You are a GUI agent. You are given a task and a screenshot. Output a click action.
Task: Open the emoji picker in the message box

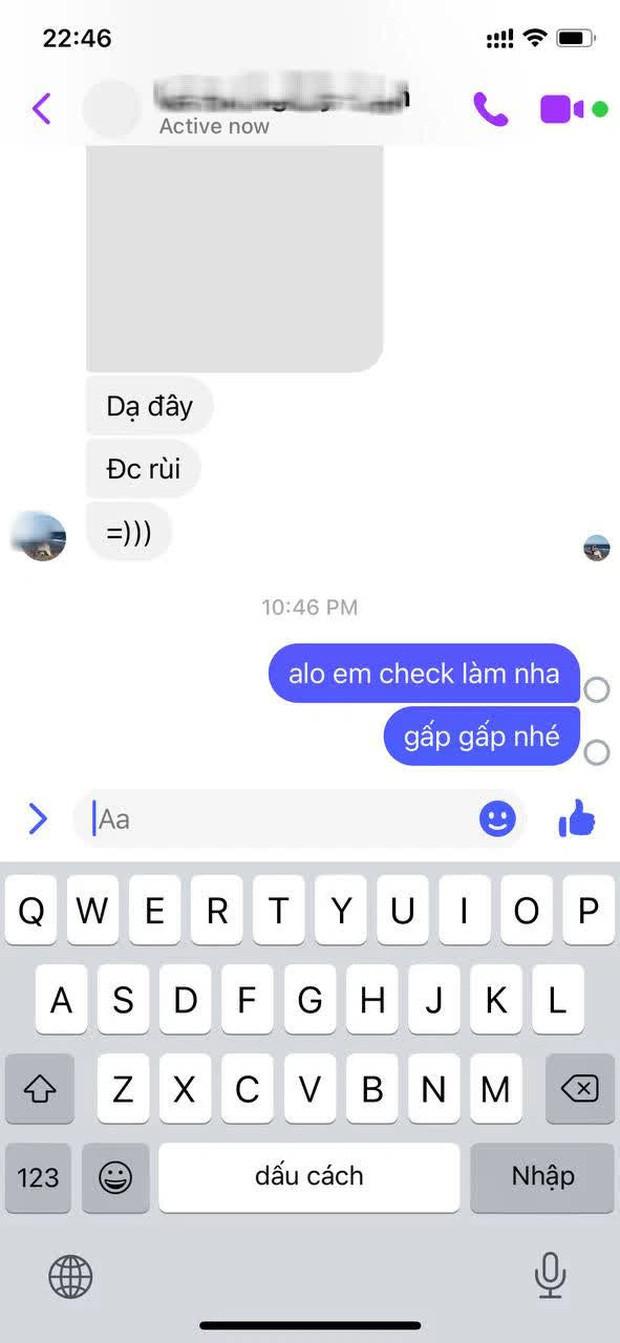(x=497, y=820)
